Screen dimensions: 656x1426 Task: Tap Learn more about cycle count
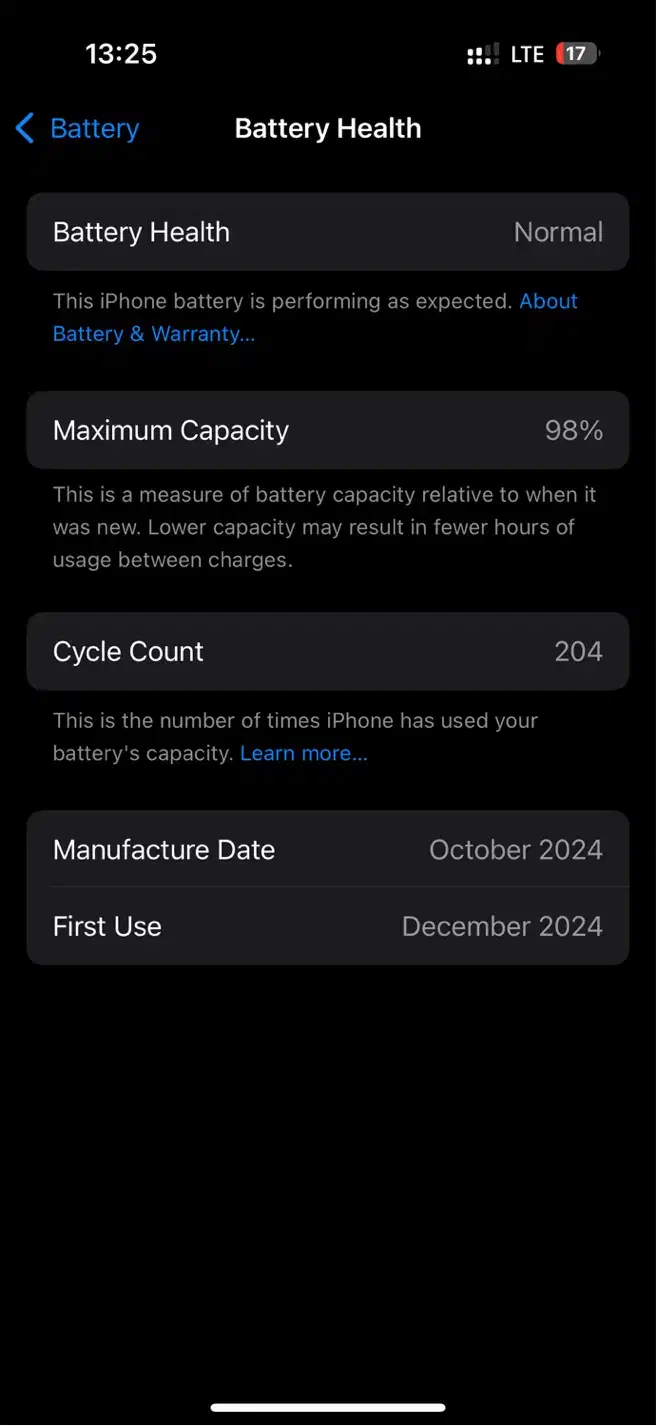(x=304, y=753)
